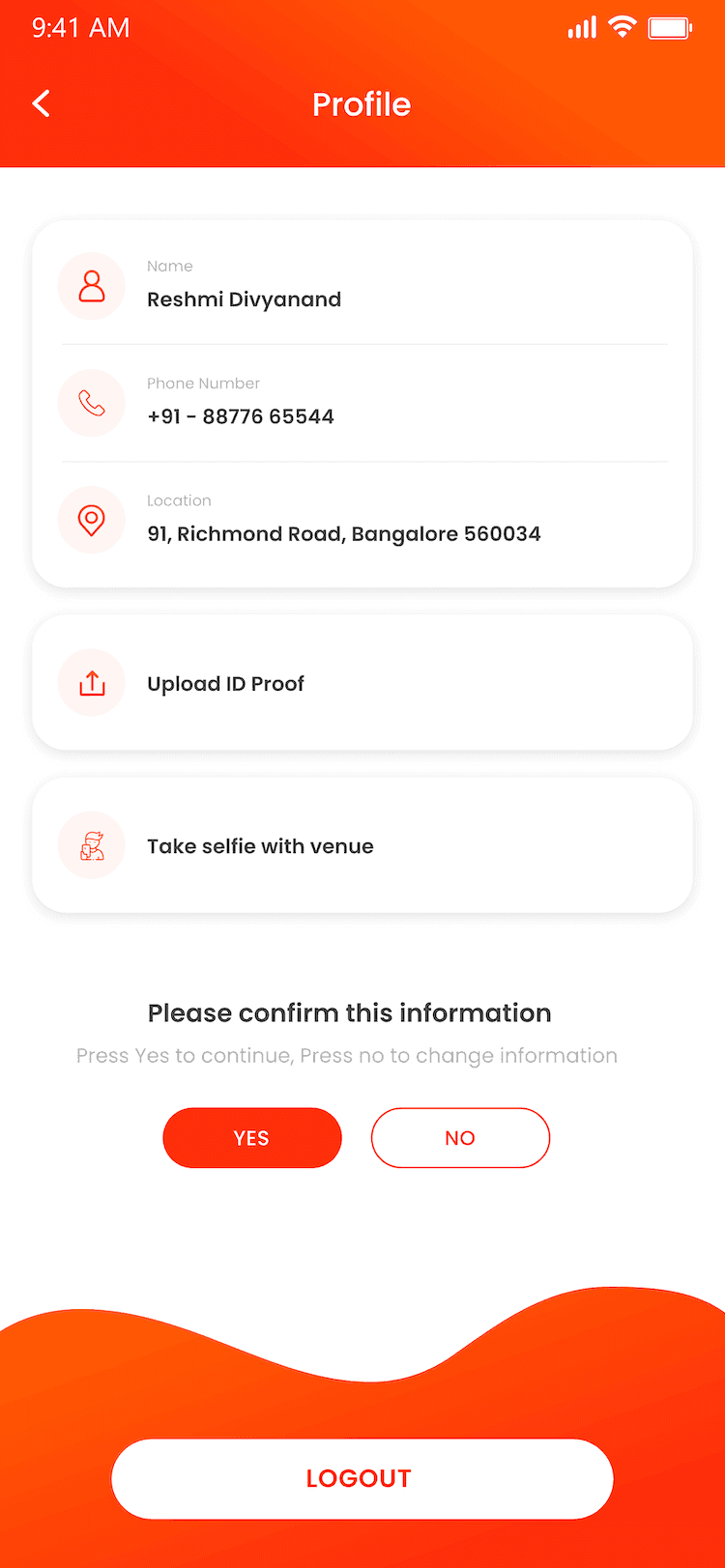Open the Upload ID Proof card
Image resolution: width=725 pixels, height=1568 pixels.
point(362,682)
